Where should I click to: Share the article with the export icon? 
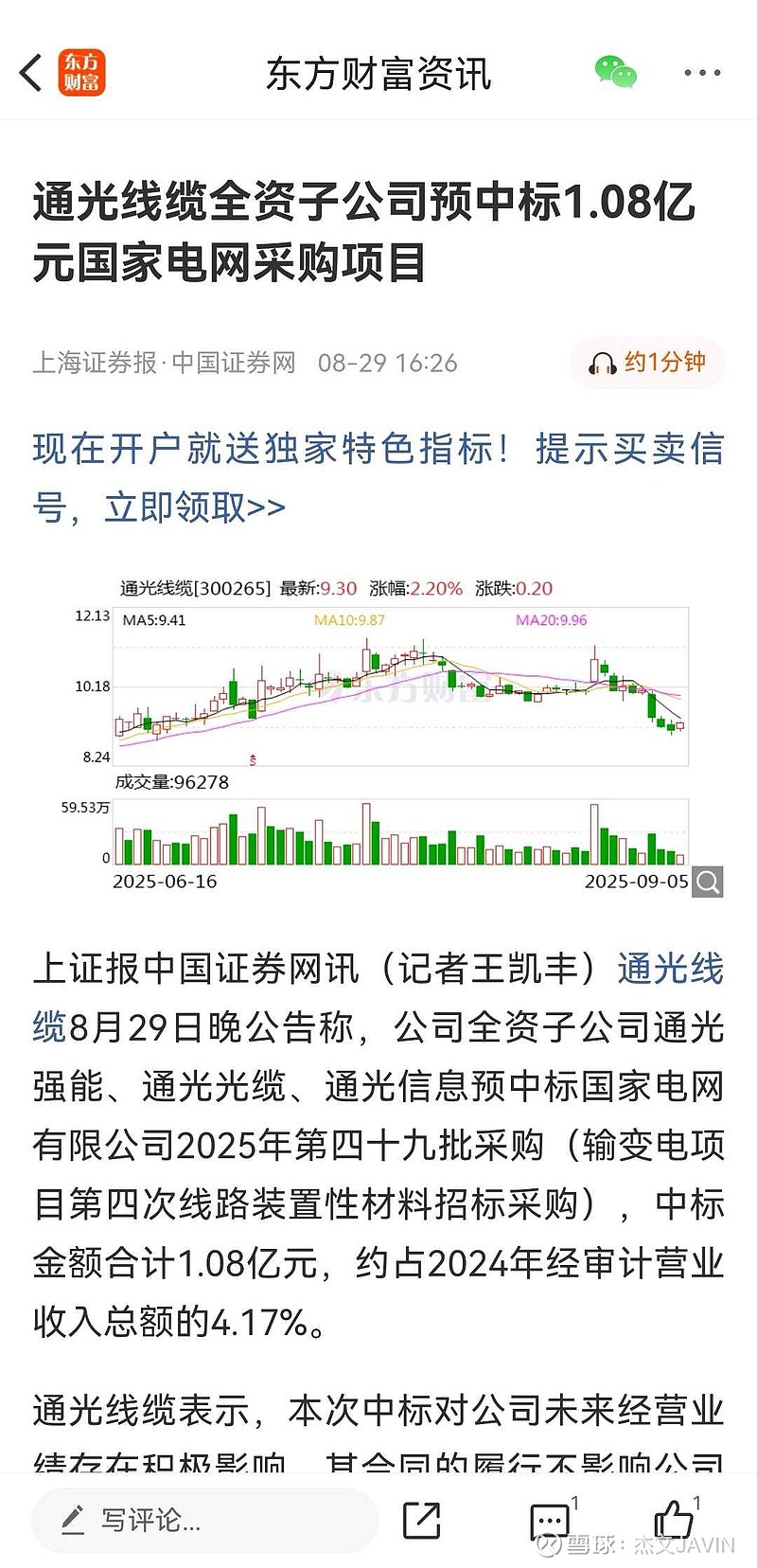click(421, 1521)
